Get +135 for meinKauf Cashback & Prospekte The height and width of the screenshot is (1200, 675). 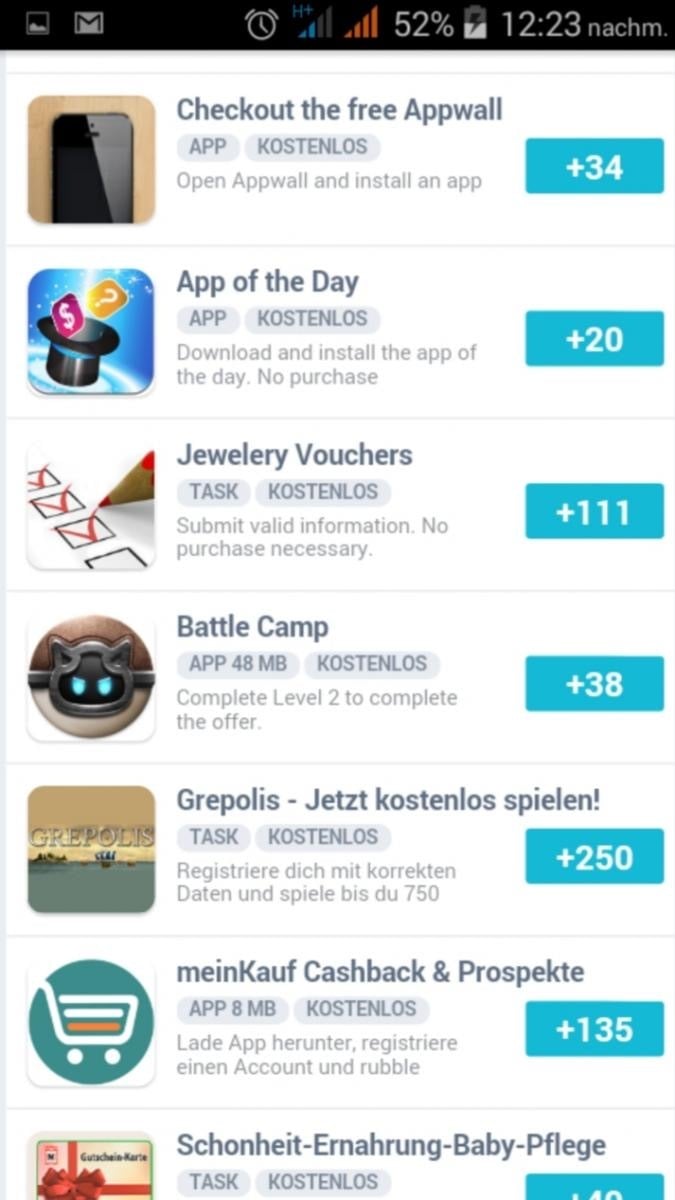point(594,1029)
